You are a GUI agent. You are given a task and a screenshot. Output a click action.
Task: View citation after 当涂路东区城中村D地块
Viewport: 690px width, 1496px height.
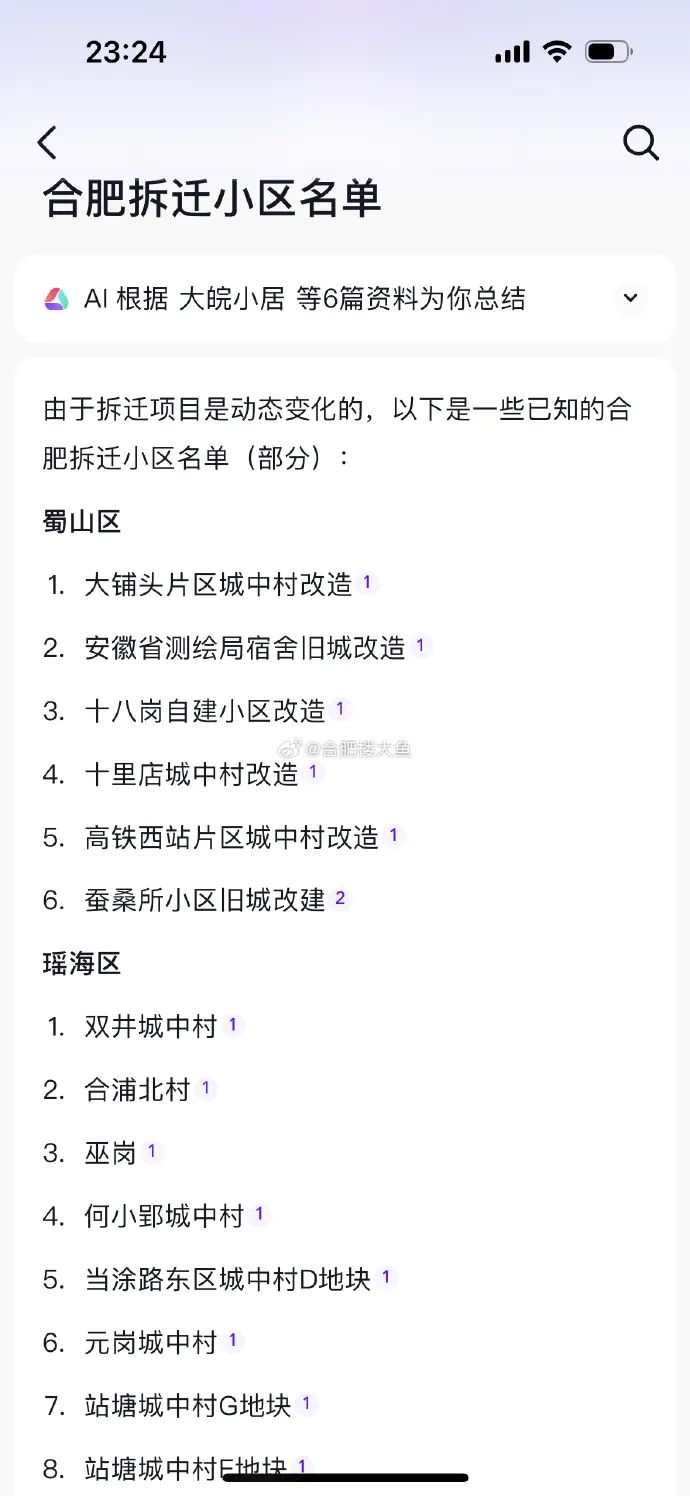coord(386,1277)
